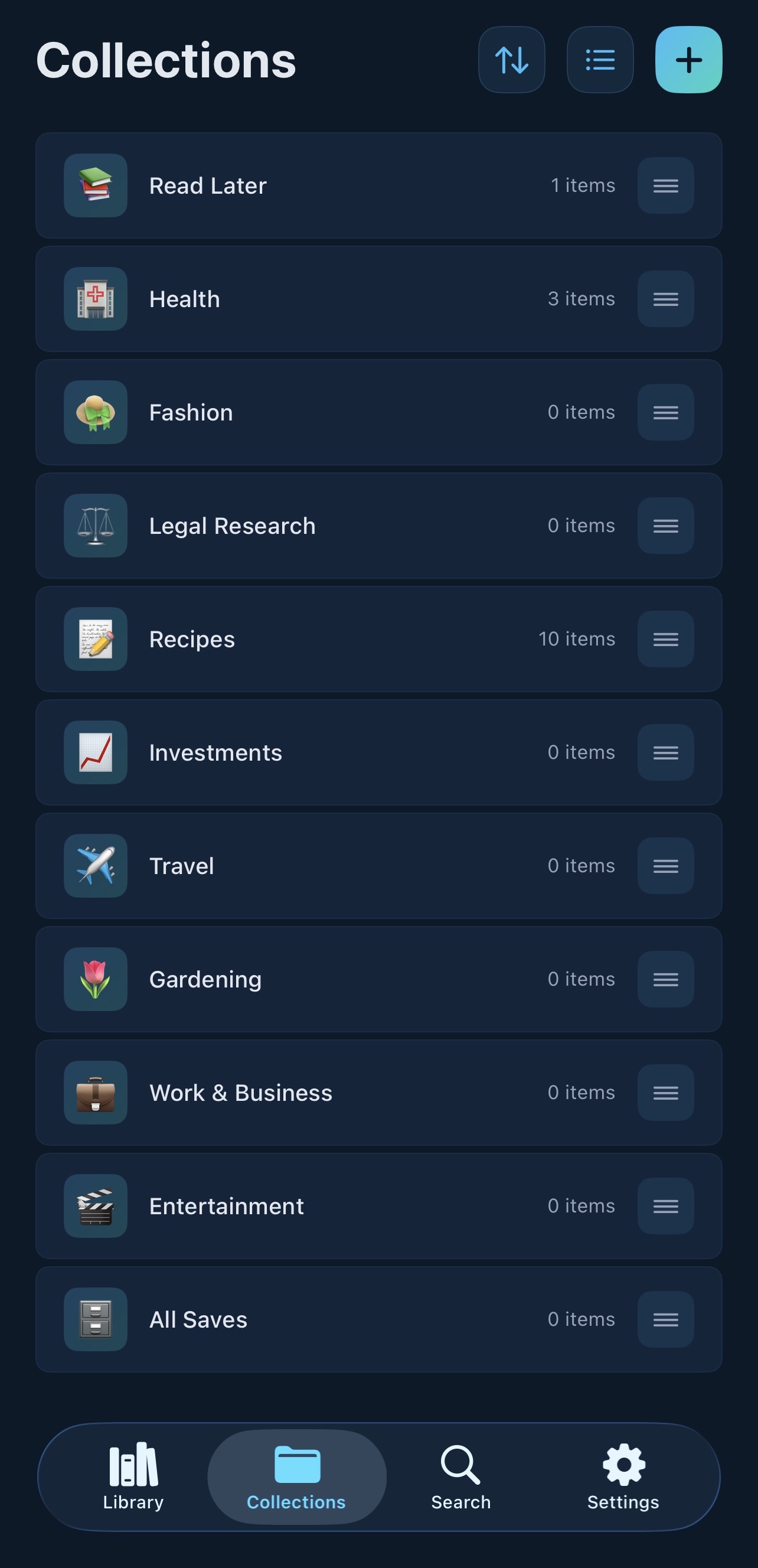Tap the reorder handle on Health

(x=665, y=299)
